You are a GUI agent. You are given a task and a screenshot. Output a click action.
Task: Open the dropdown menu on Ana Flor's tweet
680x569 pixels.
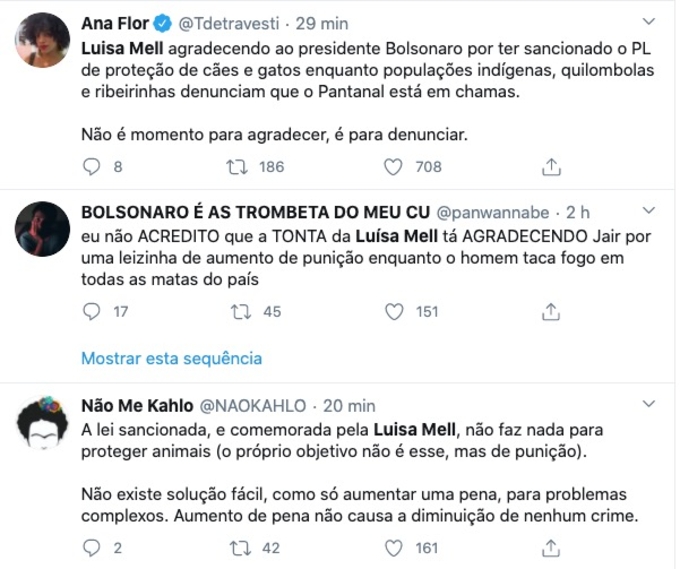pyautogui.click(x=649, y=23)
